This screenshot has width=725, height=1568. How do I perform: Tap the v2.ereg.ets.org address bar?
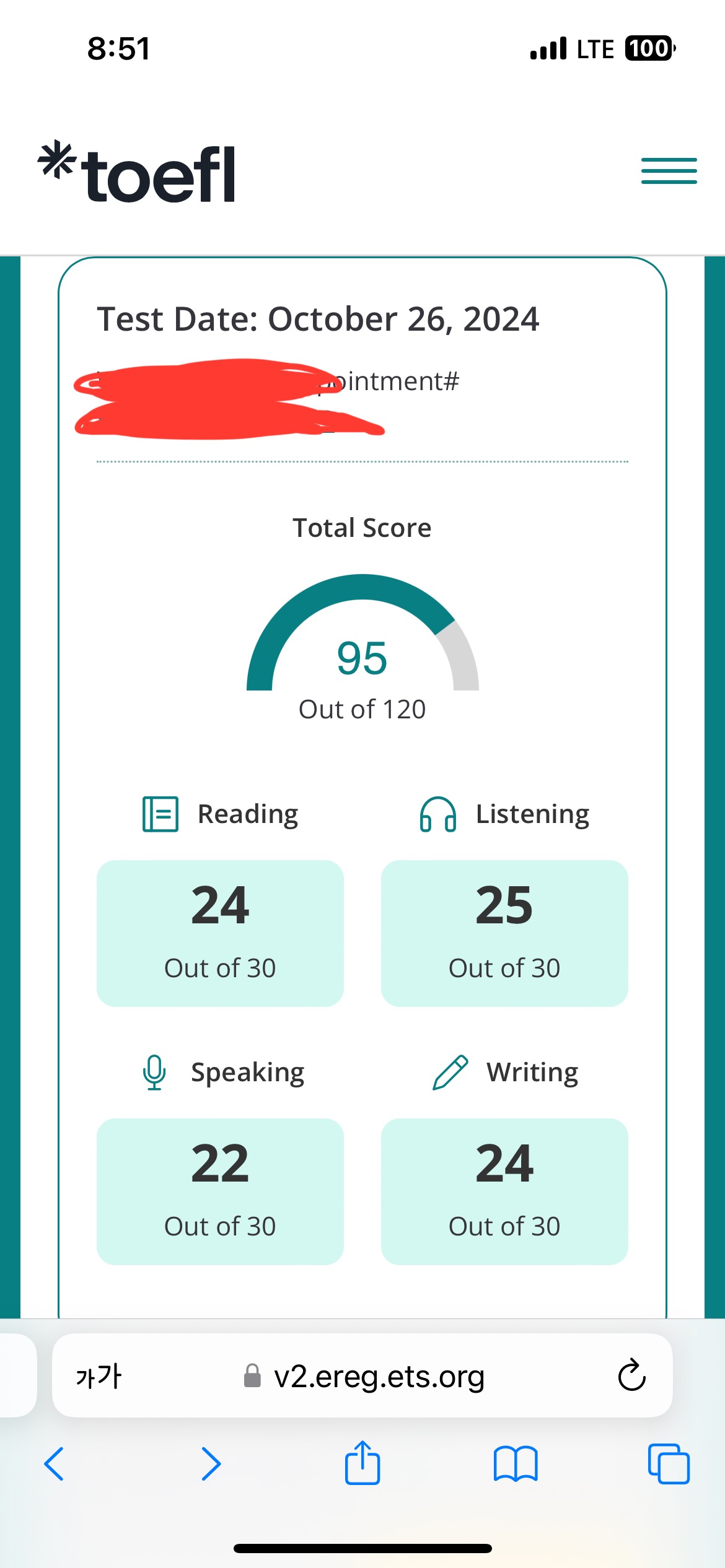coord(378,1376)
